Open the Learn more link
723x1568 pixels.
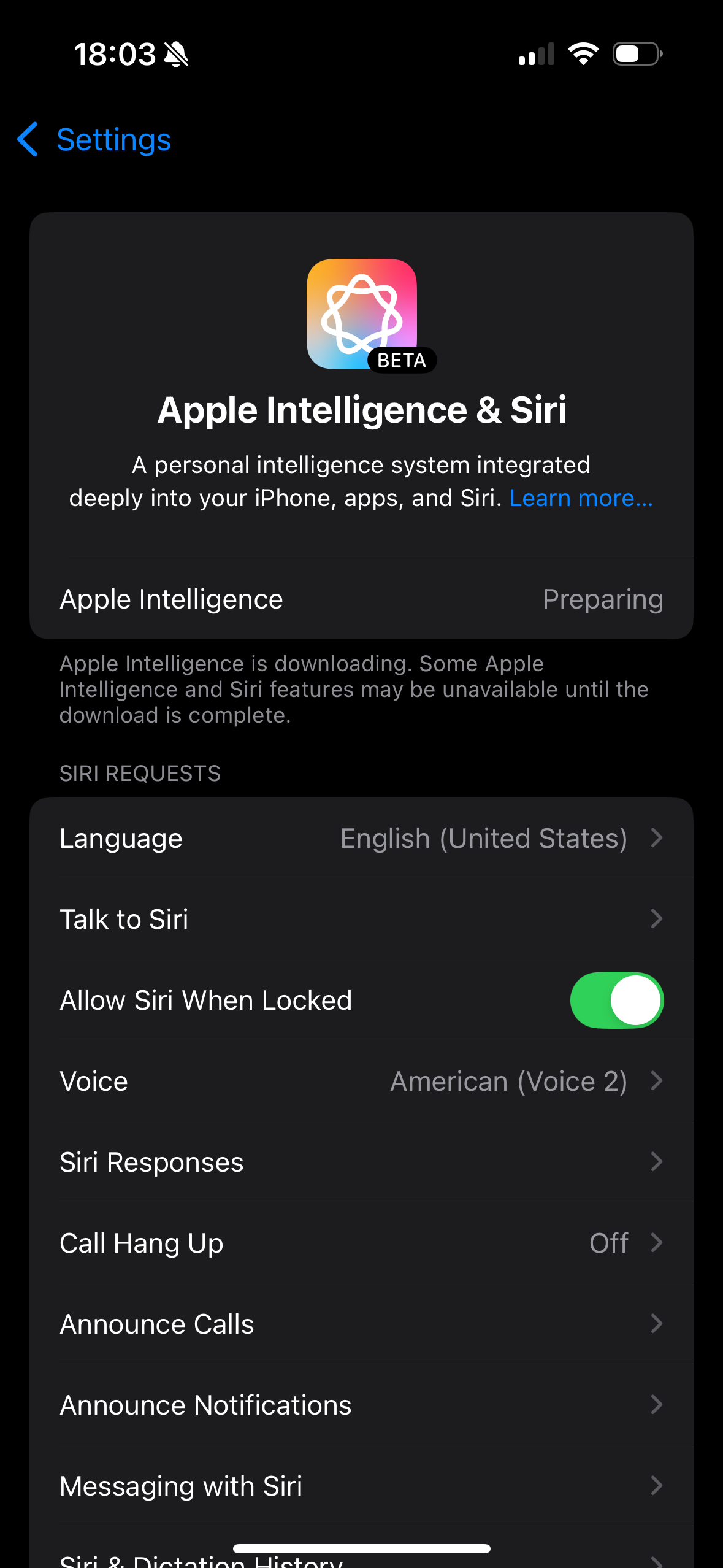(x=581, y=498)
